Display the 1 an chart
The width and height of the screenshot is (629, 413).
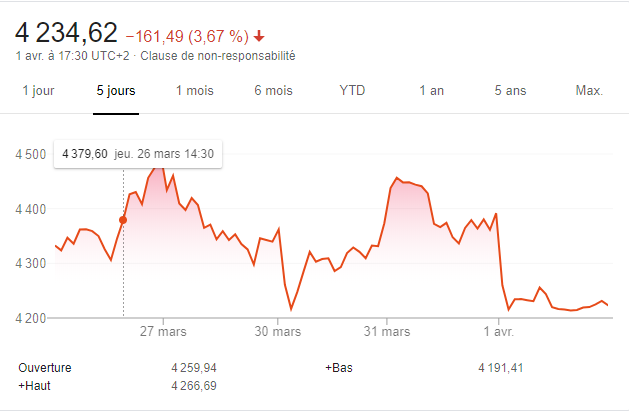coord(431,90)
